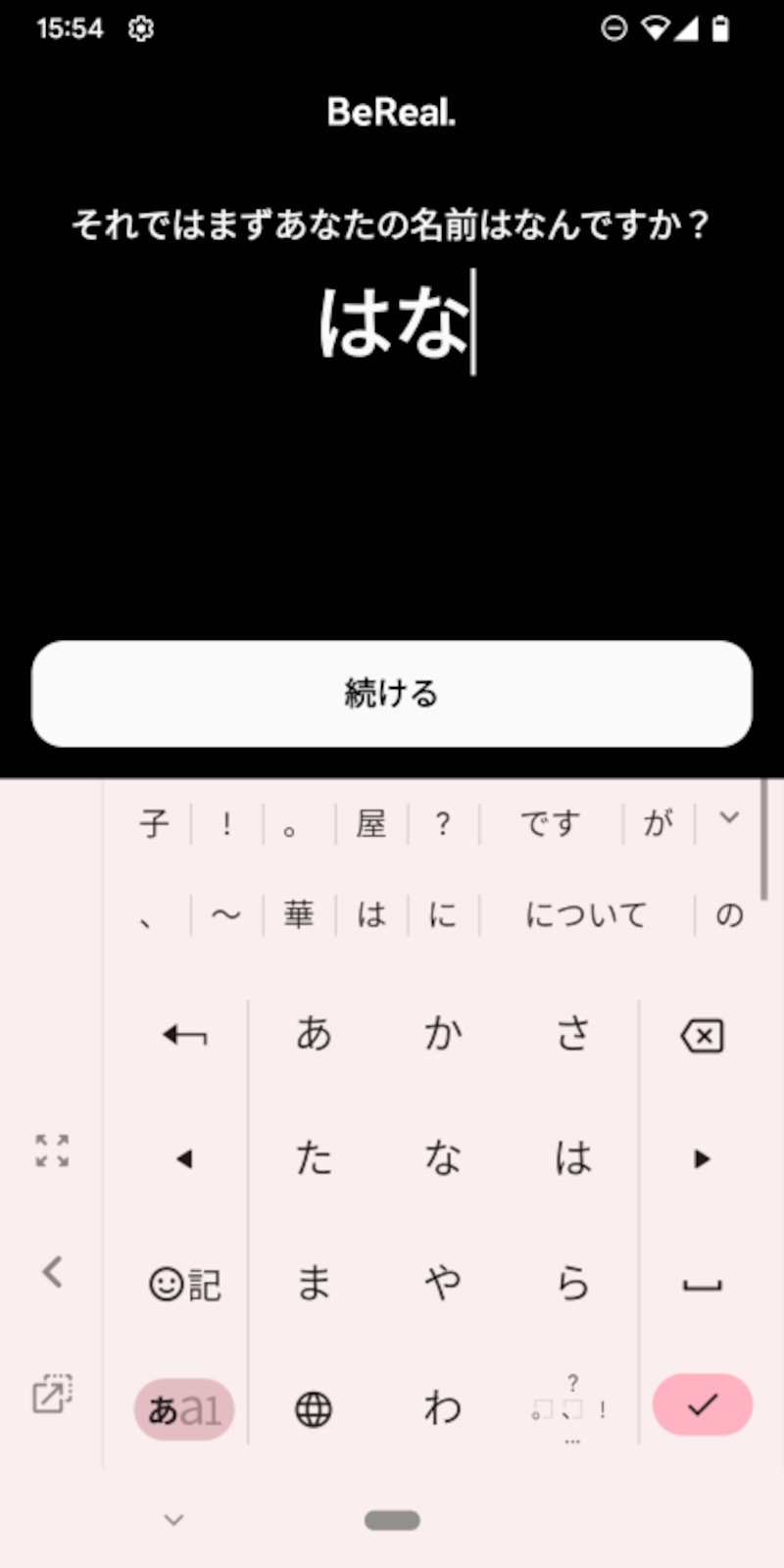The width and height of the screenshot is (784, 1568).
Task: Open the emoji and symbols key
Action: [184, 1284]
